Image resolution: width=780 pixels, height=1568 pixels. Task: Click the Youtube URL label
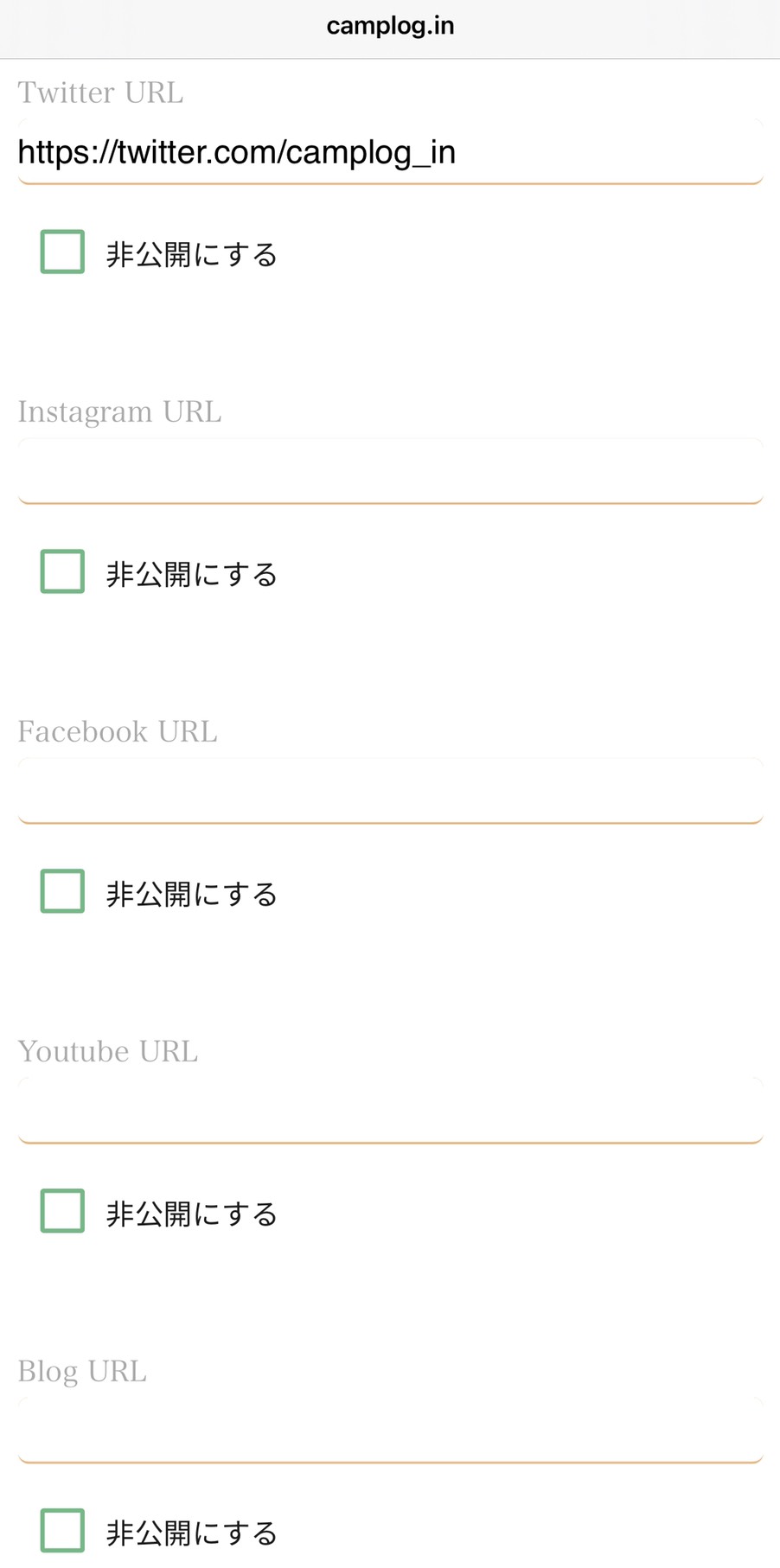click(x=108, y=1051)
